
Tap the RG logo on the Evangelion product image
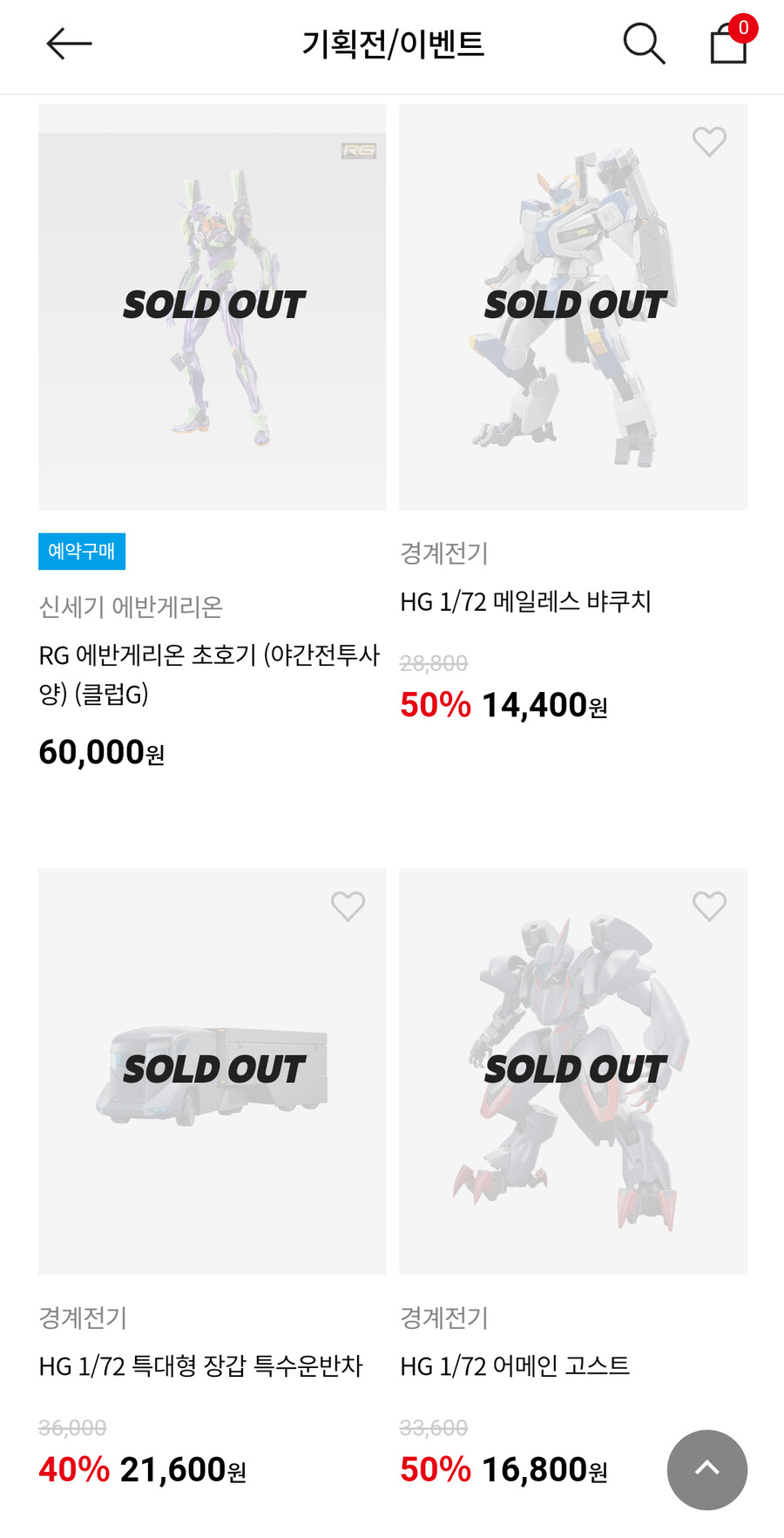pyautogui.click(x=358, y=152)
